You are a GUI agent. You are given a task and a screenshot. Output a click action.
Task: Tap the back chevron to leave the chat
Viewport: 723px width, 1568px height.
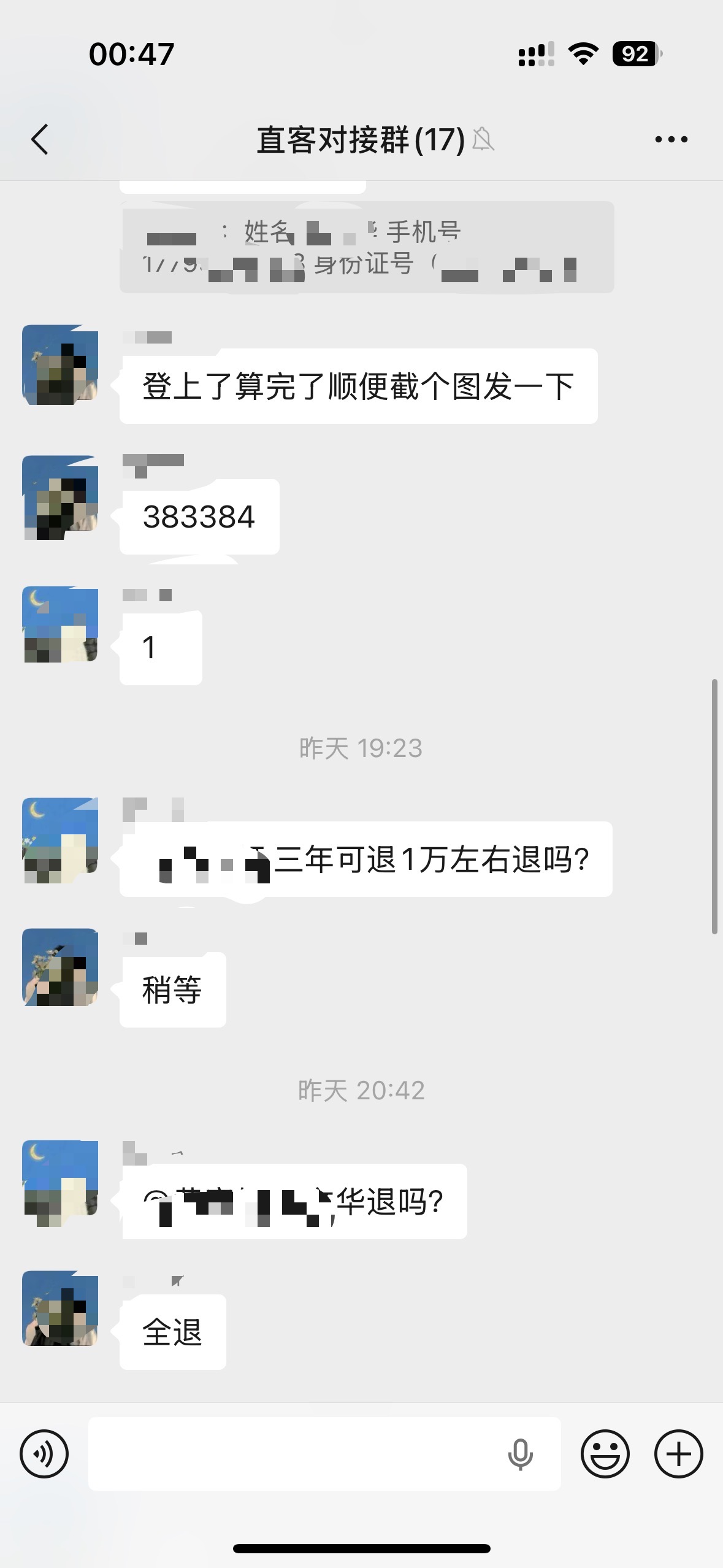[39, 140]
